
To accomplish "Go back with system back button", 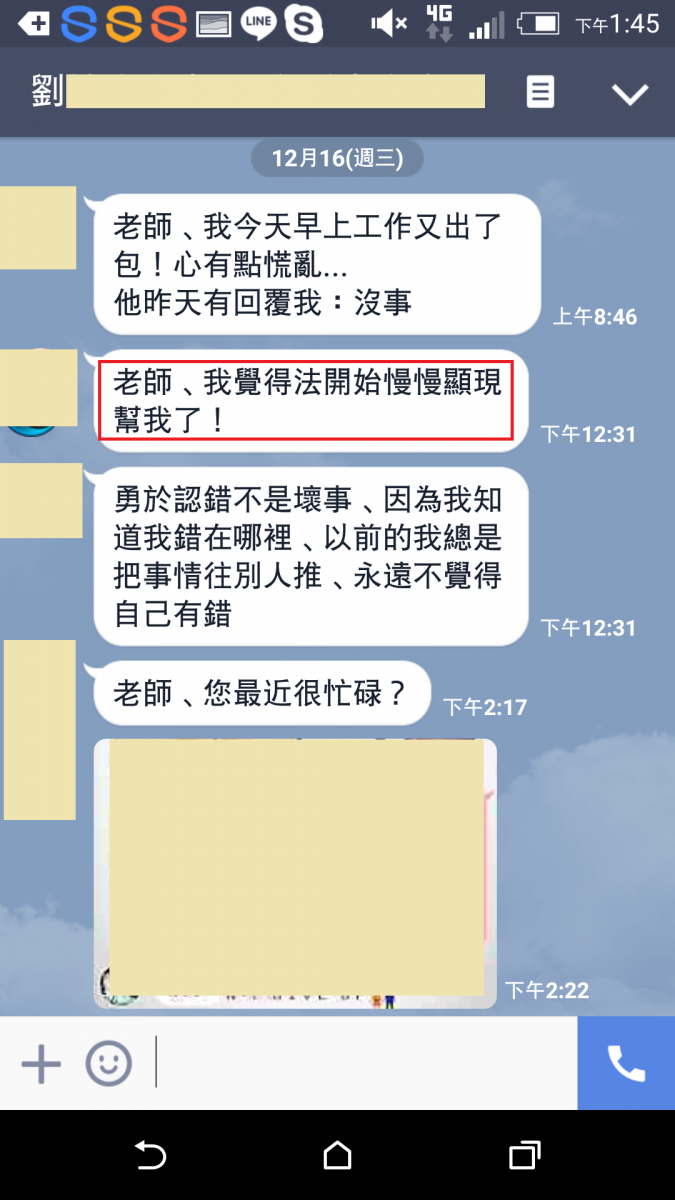I will click(150, 1156).
